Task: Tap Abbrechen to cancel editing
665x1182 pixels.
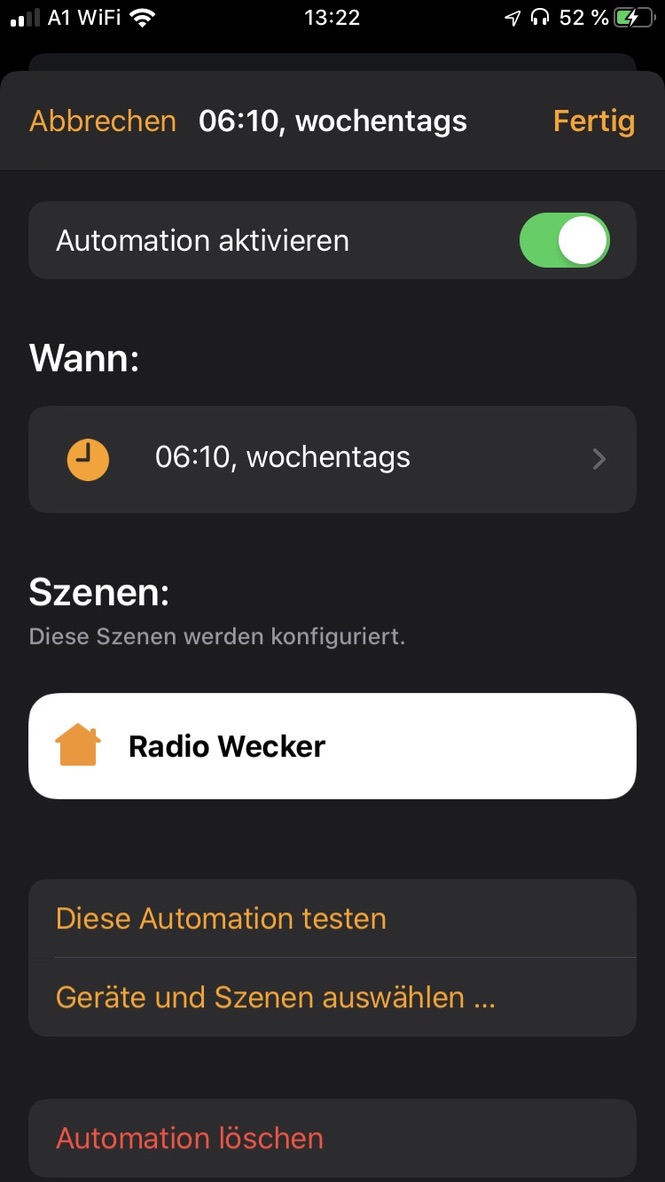Action: [x=102, y=121]
